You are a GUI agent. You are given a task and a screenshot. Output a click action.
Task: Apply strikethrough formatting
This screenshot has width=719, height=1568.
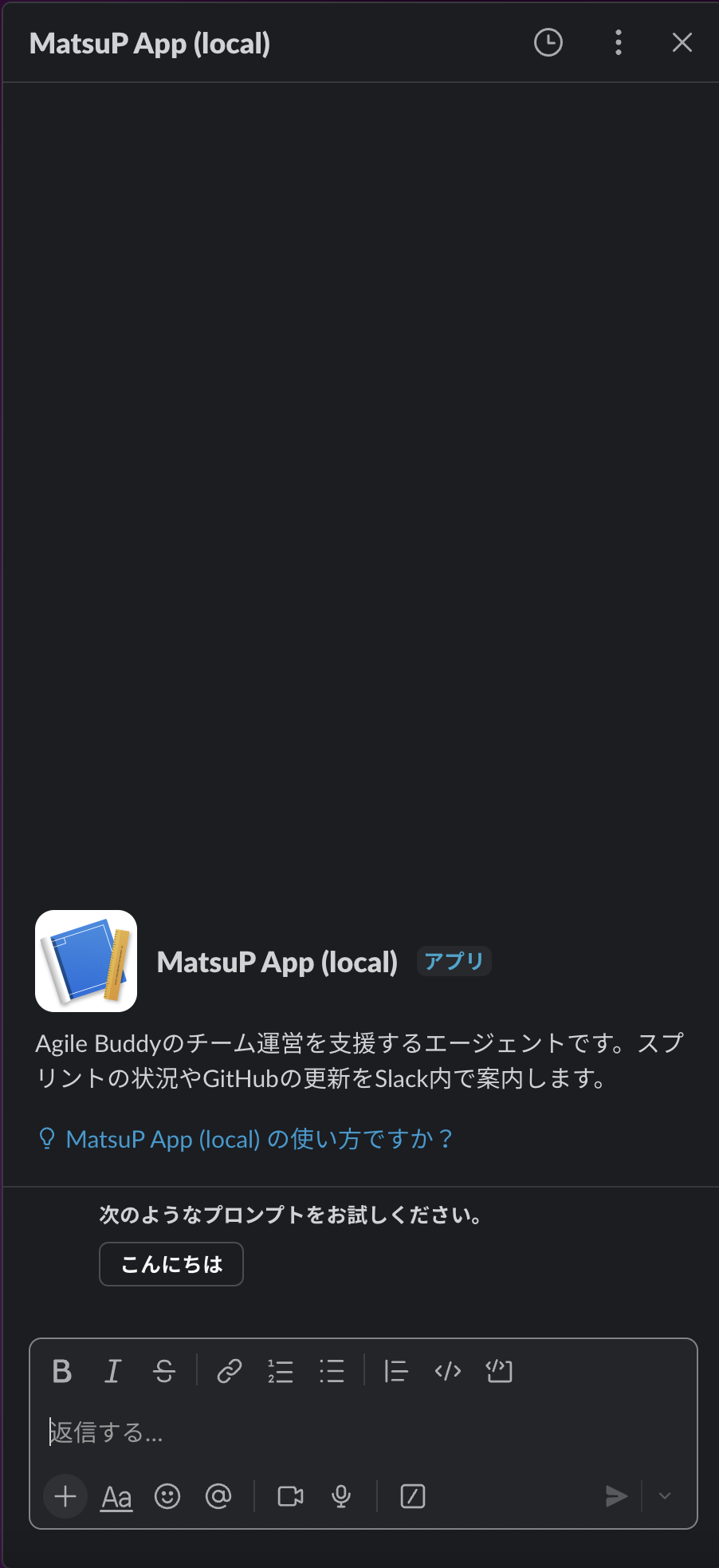tap(164, 1371)
